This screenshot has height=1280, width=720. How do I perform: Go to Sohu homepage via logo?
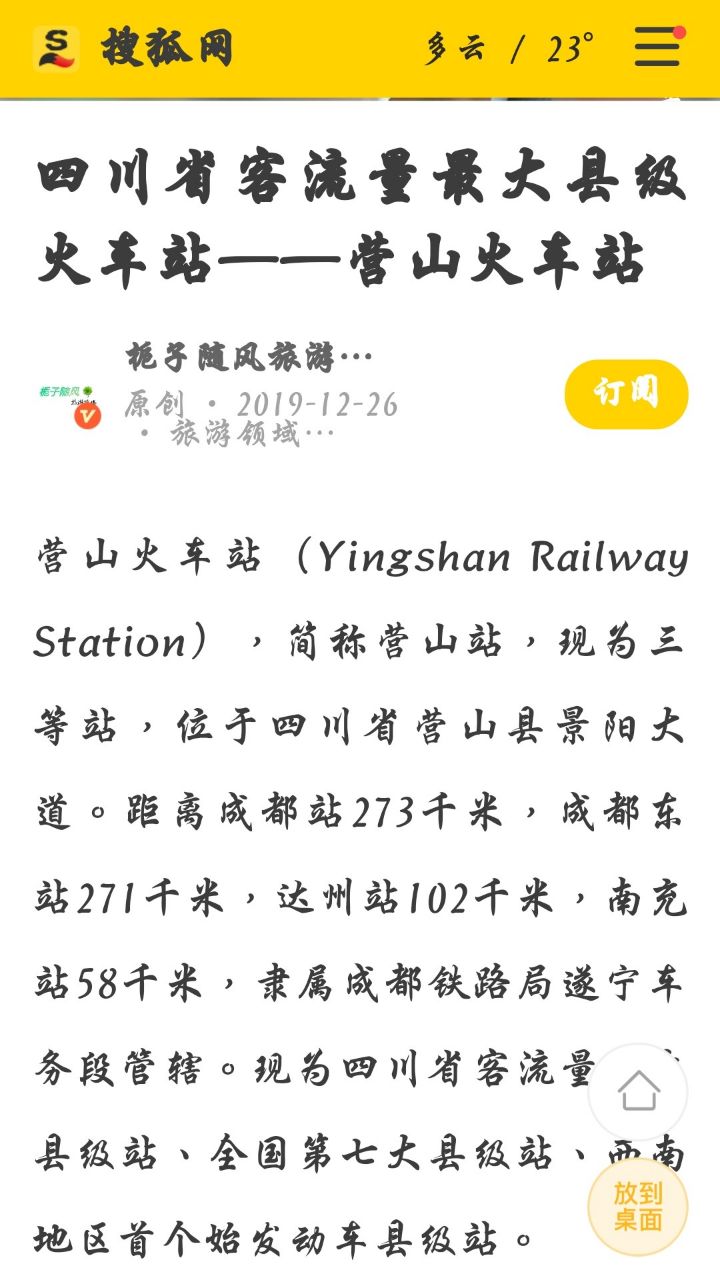tap(134, 48)
